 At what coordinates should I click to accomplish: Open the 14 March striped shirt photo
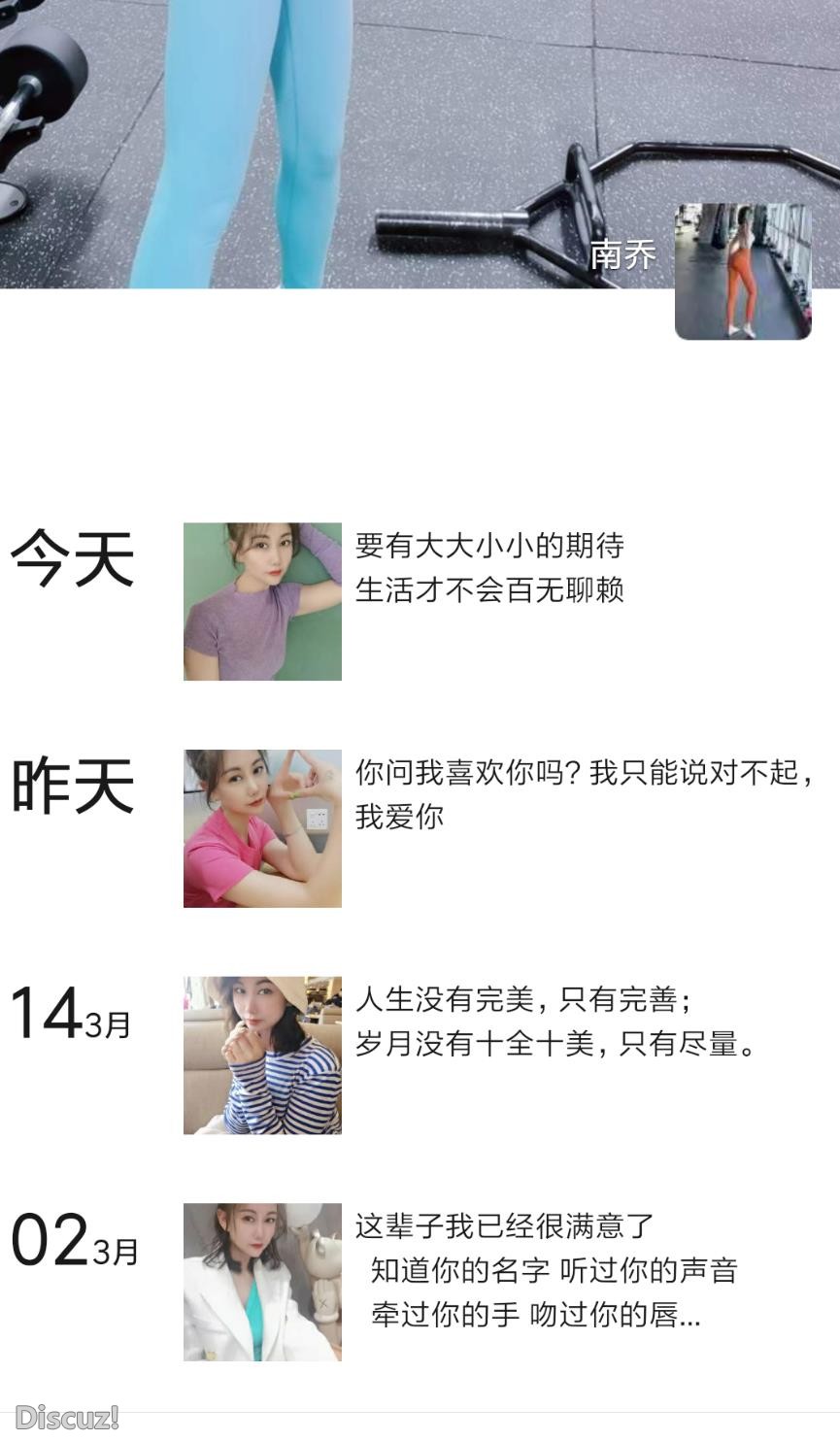coord(262,1056)
